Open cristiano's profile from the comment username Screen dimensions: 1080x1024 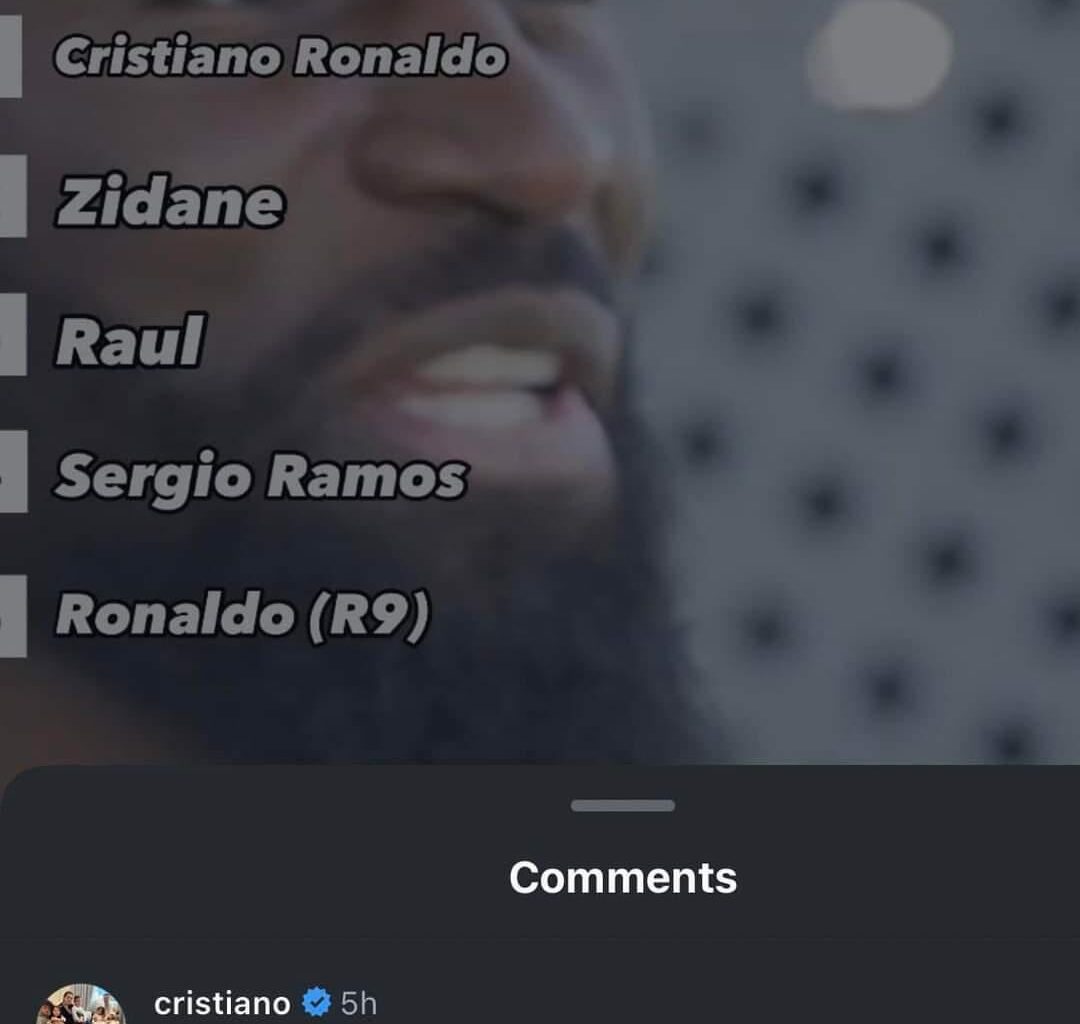coord(221,1003)
